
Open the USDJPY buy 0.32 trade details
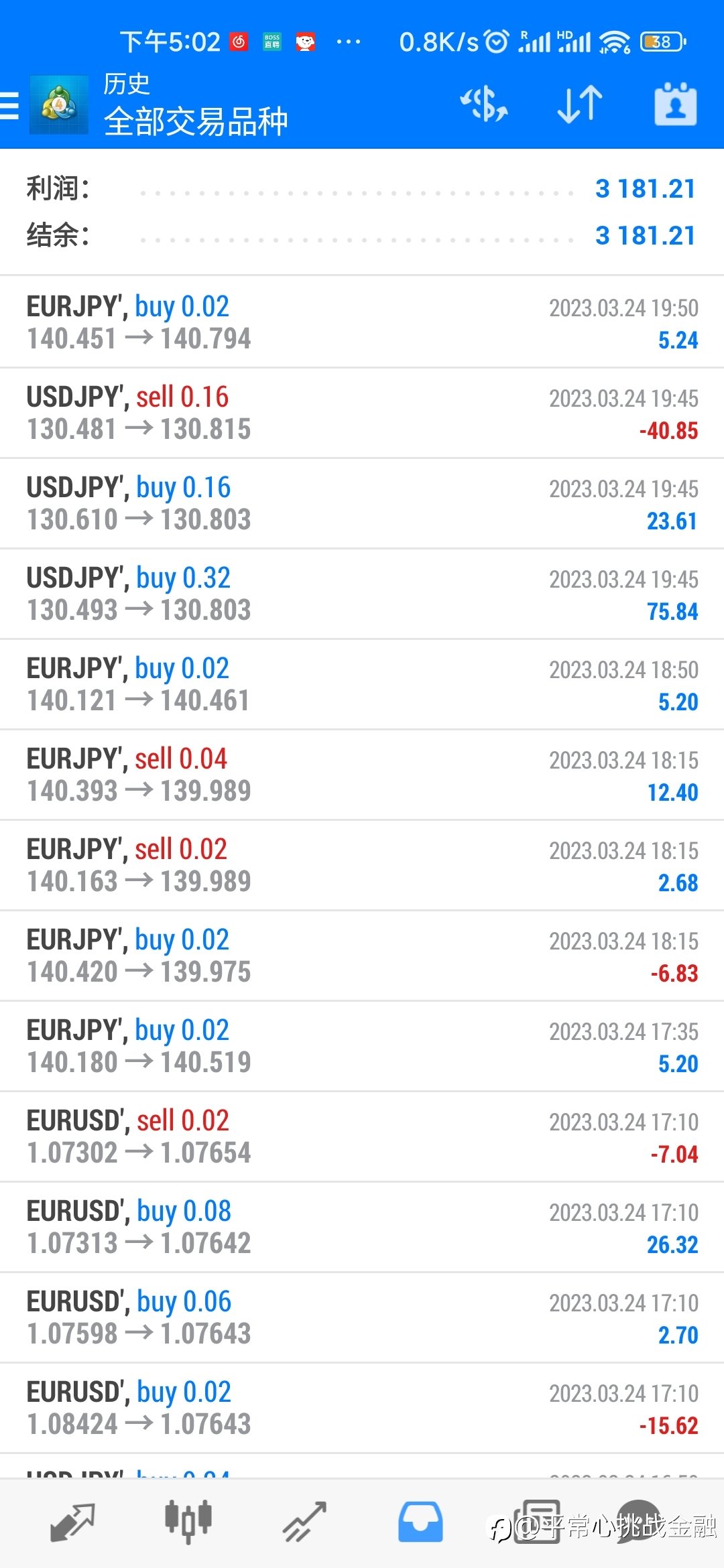coord(362,594)
